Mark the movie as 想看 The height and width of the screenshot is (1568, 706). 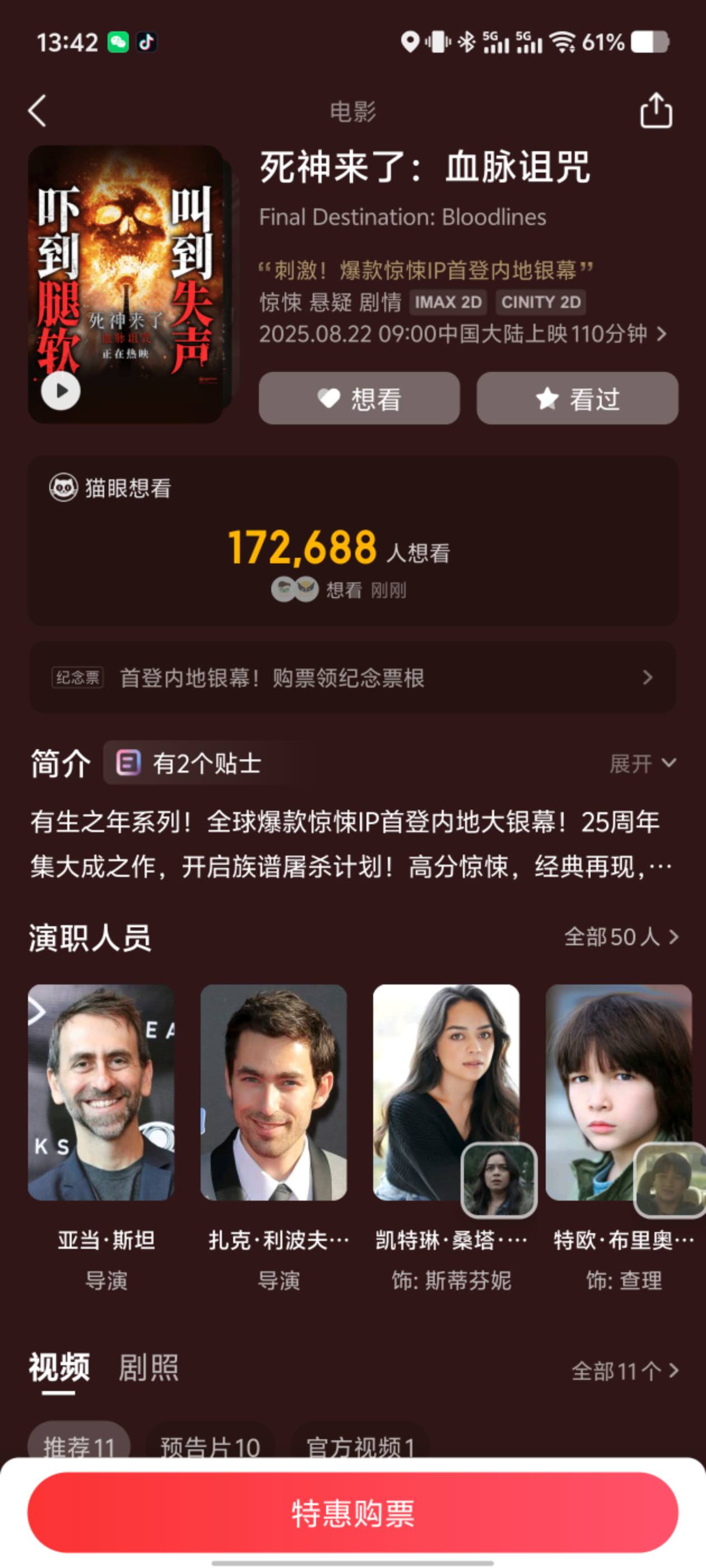pos(359,399)
